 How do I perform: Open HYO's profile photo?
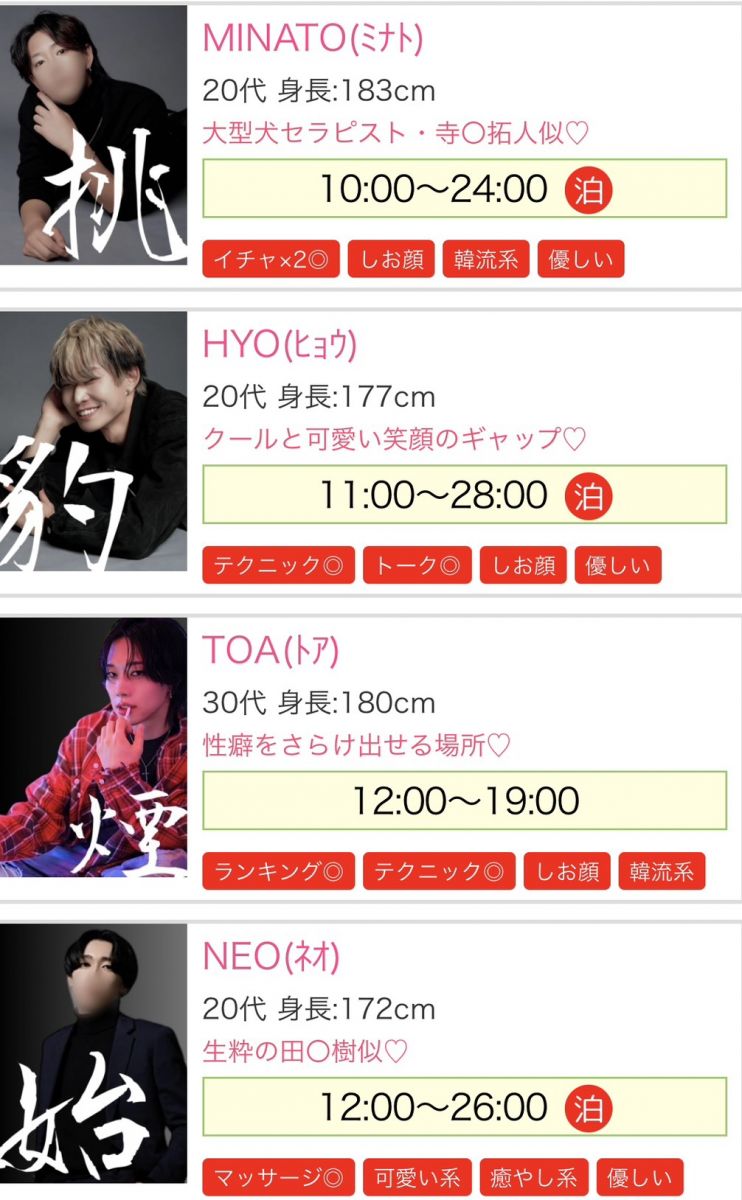tap(93, 441)
